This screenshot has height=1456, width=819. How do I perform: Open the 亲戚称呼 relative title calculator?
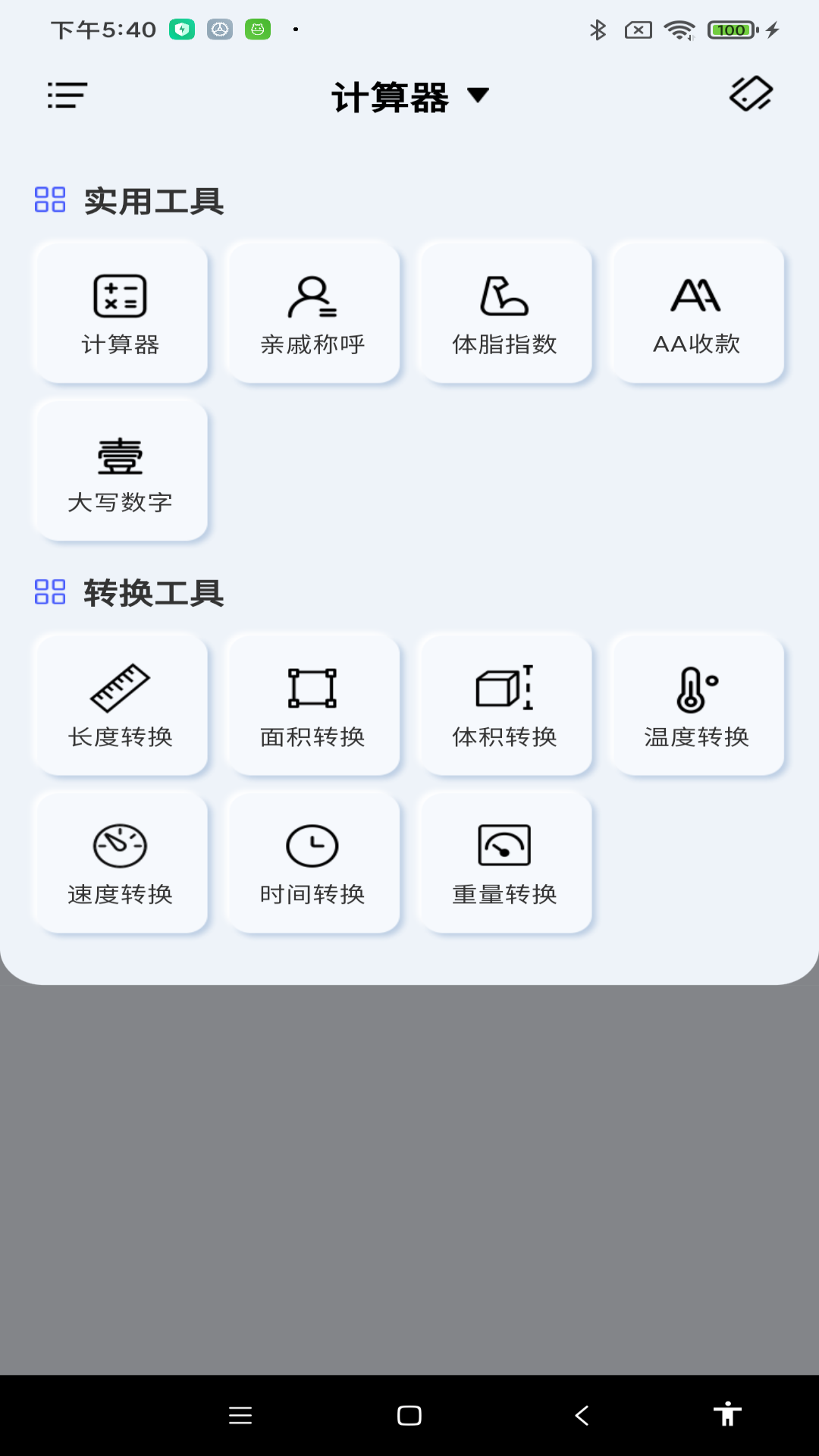(x=312, y=311)
